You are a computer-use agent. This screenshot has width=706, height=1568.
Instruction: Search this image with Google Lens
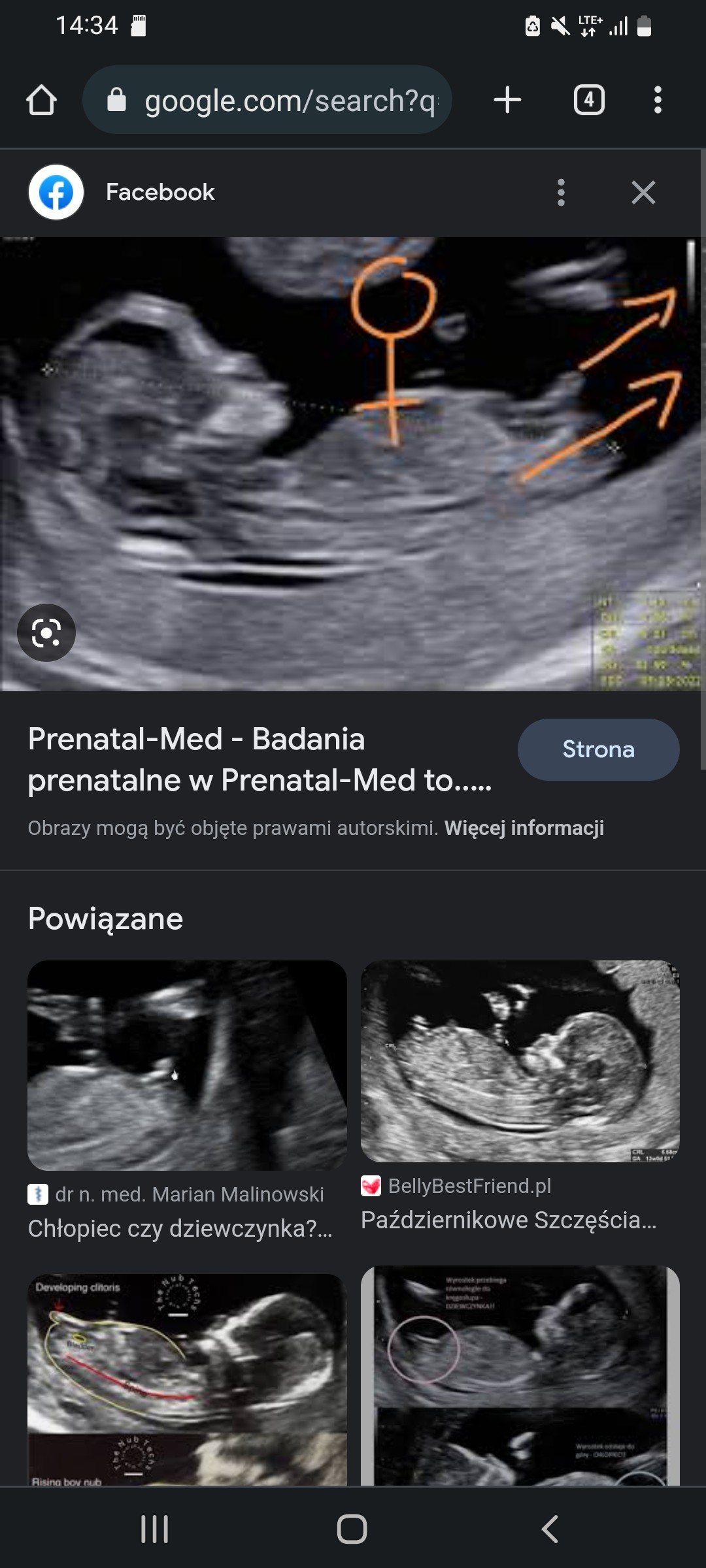click(x=46, y=633)
